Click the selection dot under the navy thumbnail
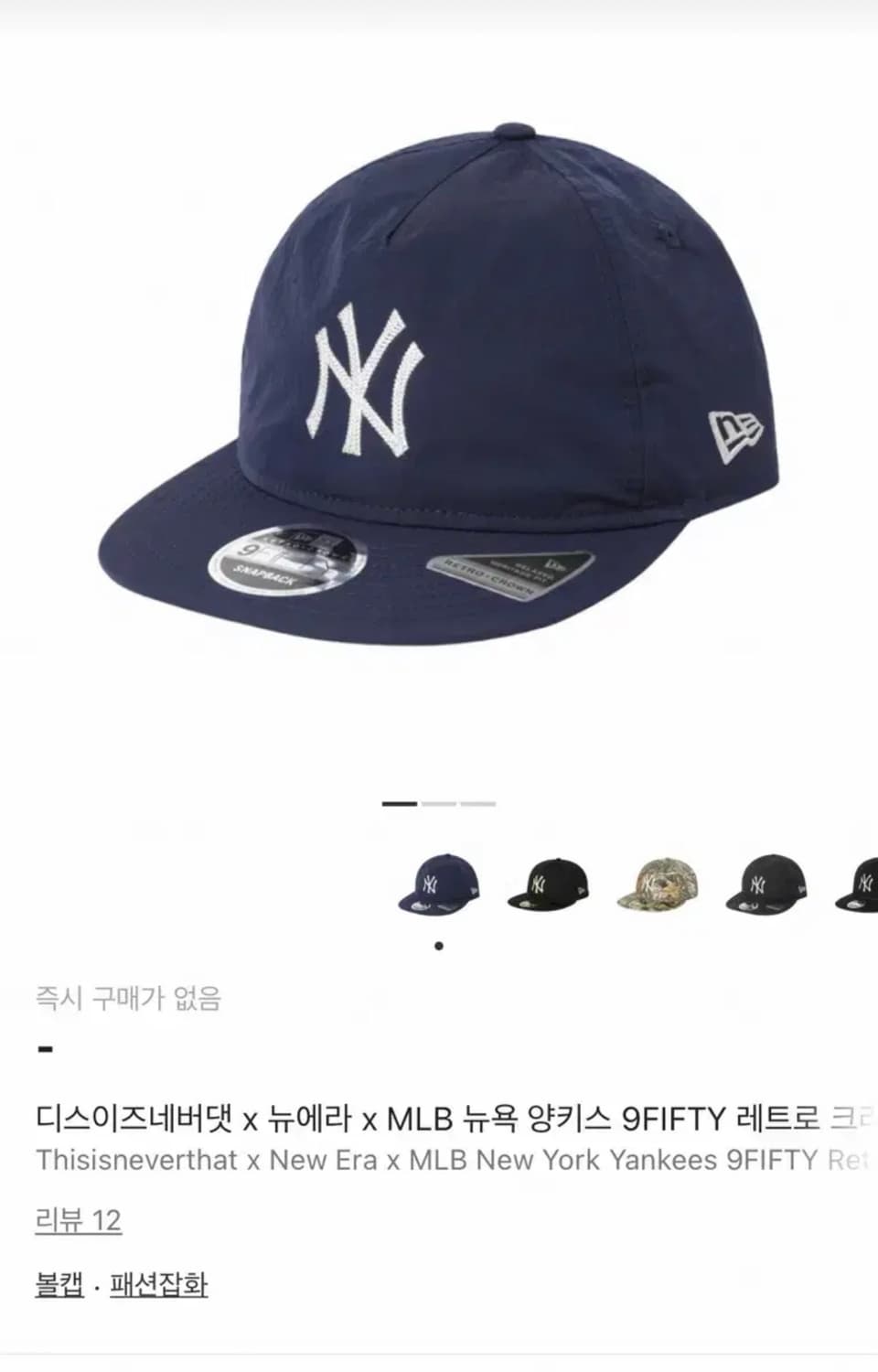The width and height of the screenshot is (878, 1372). click(438, 944)
